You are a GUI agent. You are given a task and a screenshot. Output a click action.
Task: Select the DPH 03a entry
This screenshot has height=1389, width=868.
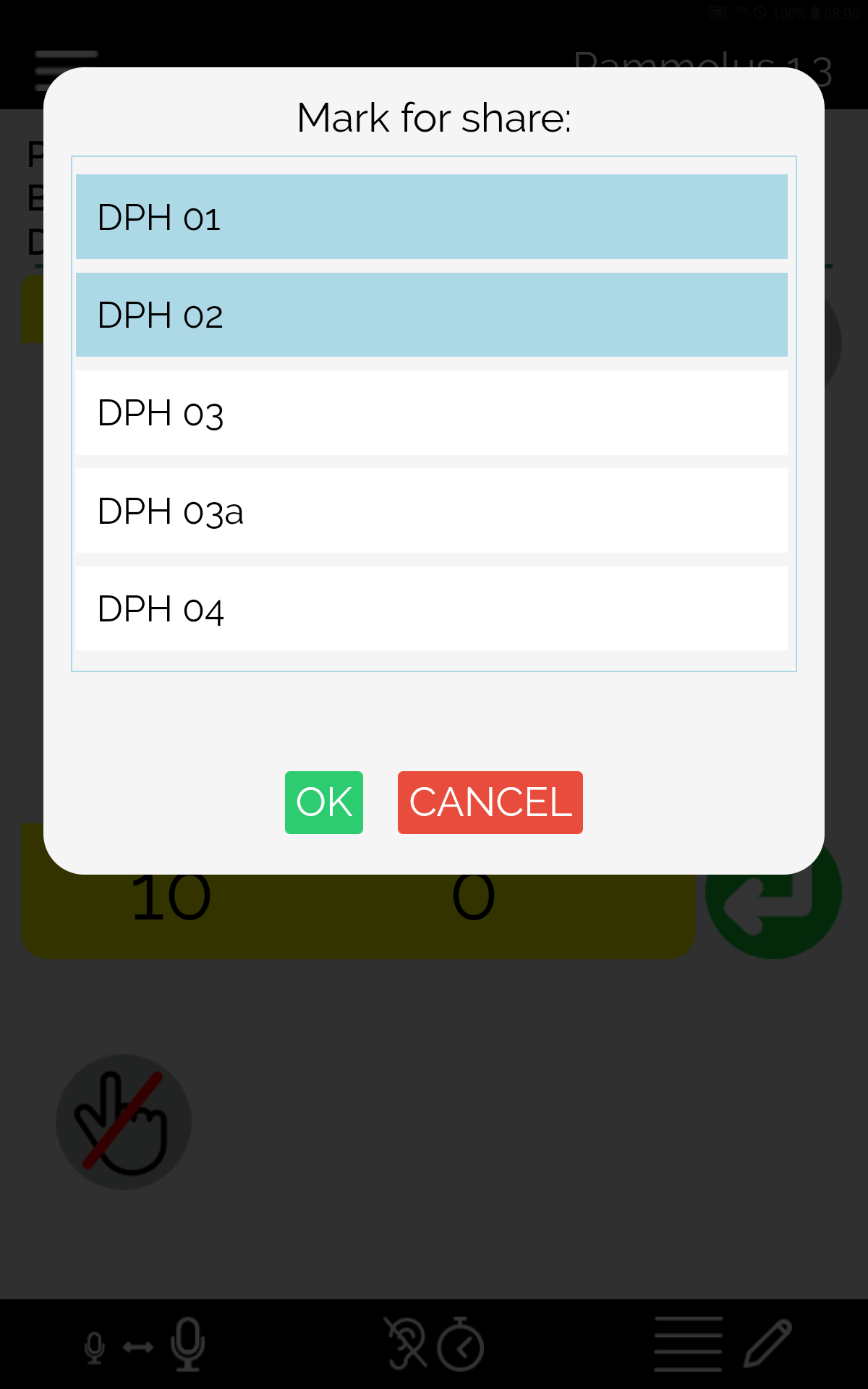point(432,511)
